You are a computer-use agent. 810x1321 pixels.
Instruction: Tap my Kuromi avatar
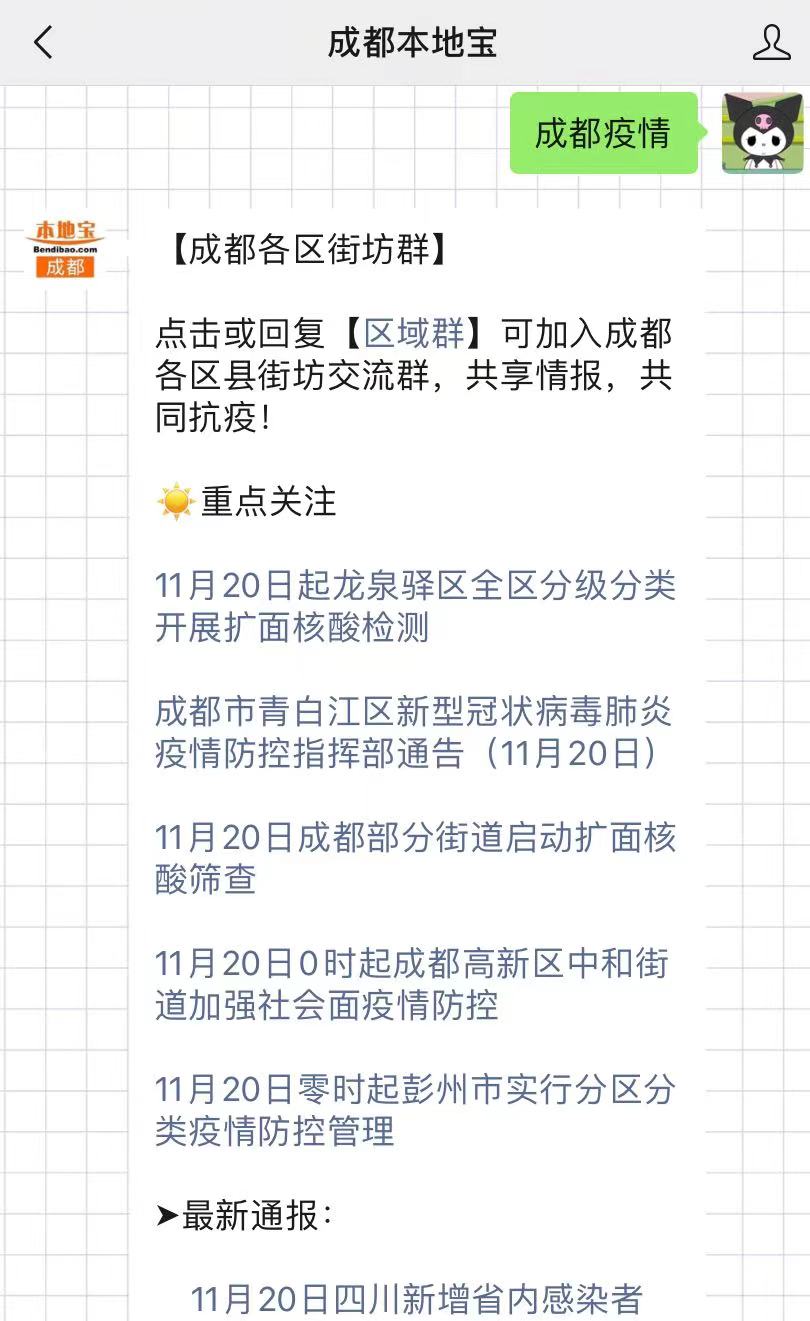coord(762,133)
